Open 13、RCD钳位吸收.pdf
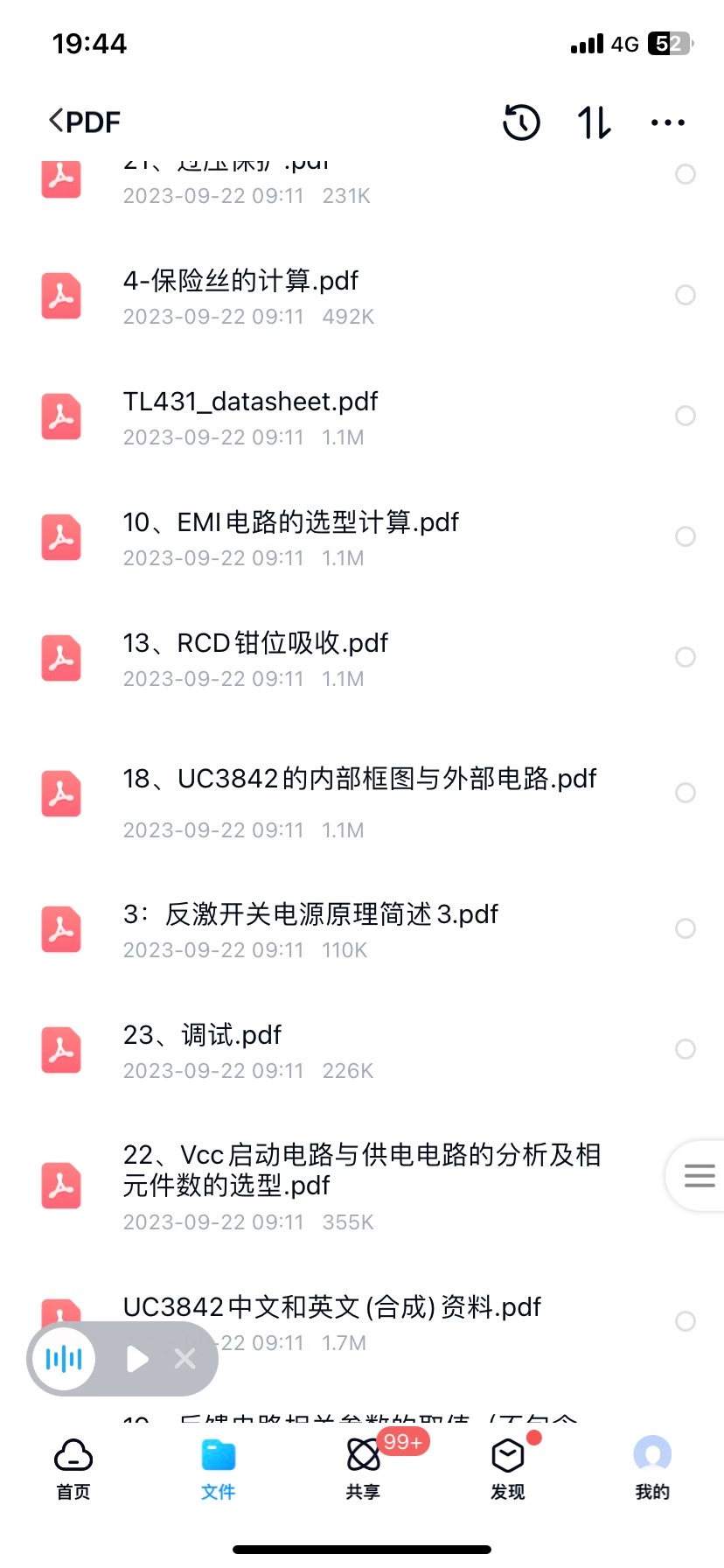This screenshot has height=1568, width=724. [362, 658]
